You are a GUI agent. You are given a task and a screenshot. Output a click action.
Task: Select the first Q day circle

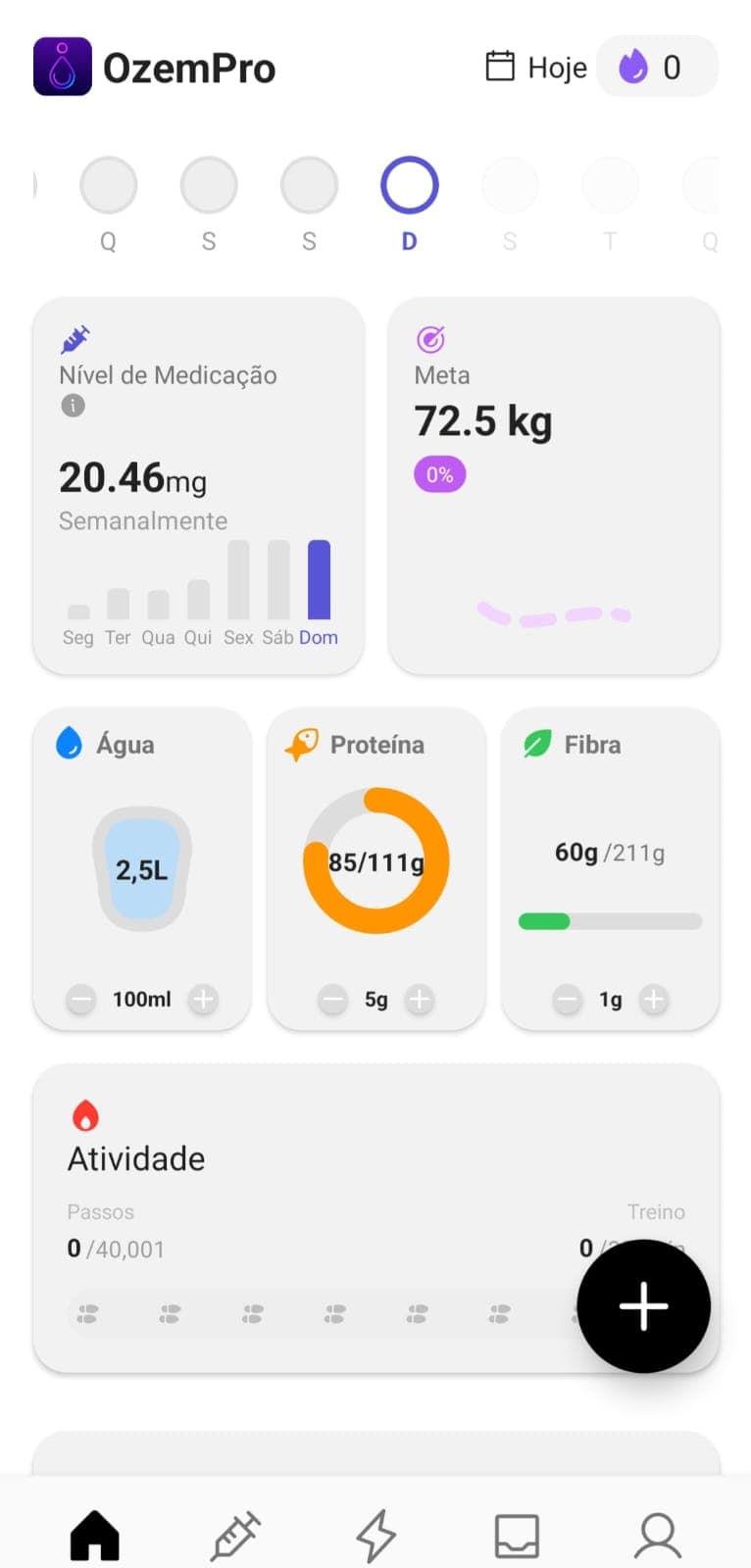108,184
